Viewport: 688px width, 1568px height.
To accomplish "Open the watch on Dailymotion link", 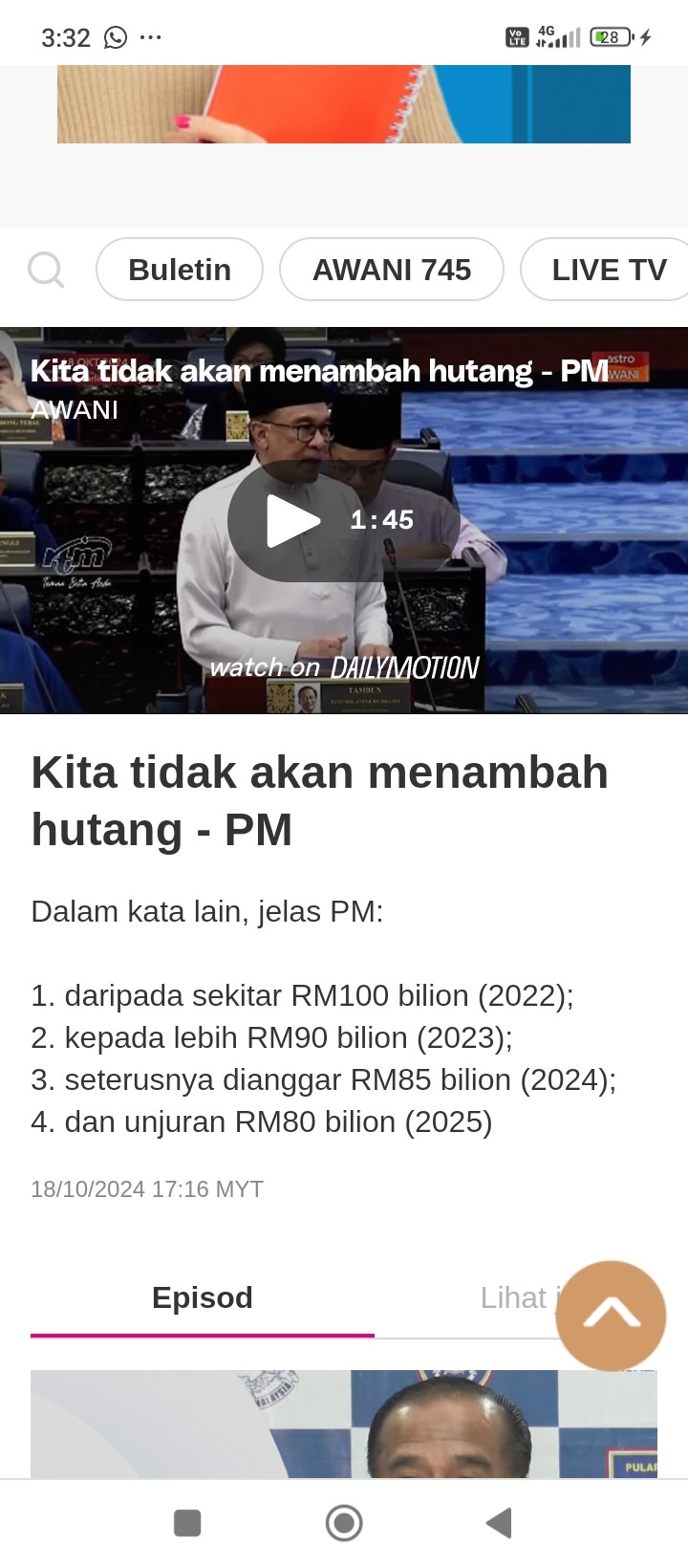I will point(344,666).
